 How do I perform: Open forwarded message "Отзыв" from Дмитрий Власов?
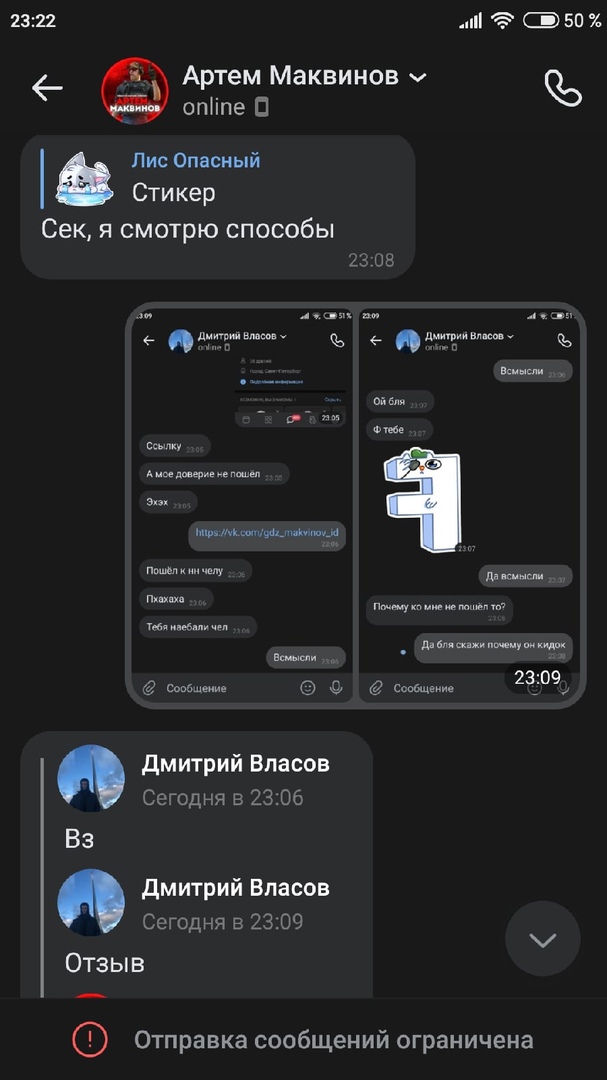pyautogui.click(x=105, y=962)
